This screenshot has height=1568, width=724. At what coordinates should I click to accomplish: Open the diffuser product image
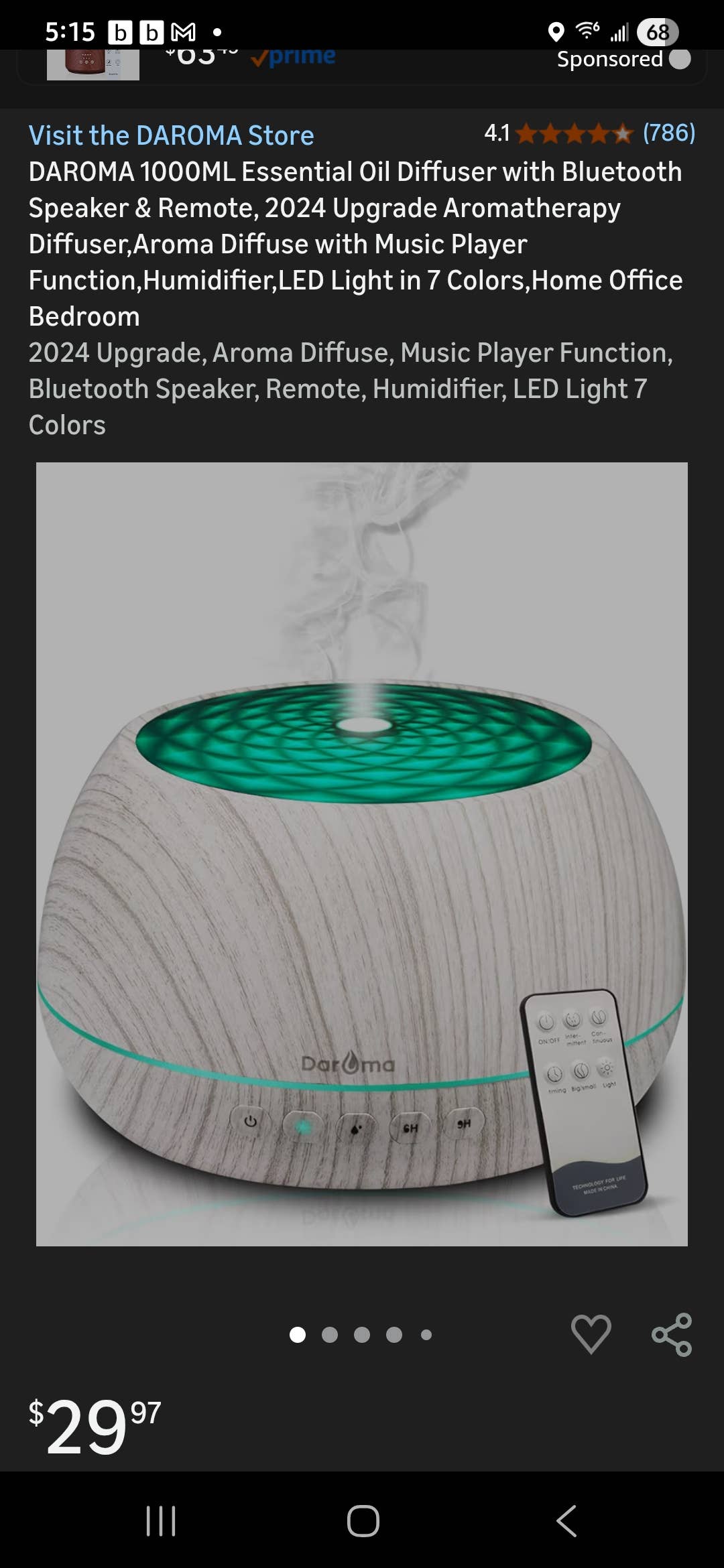click(362, 854)
